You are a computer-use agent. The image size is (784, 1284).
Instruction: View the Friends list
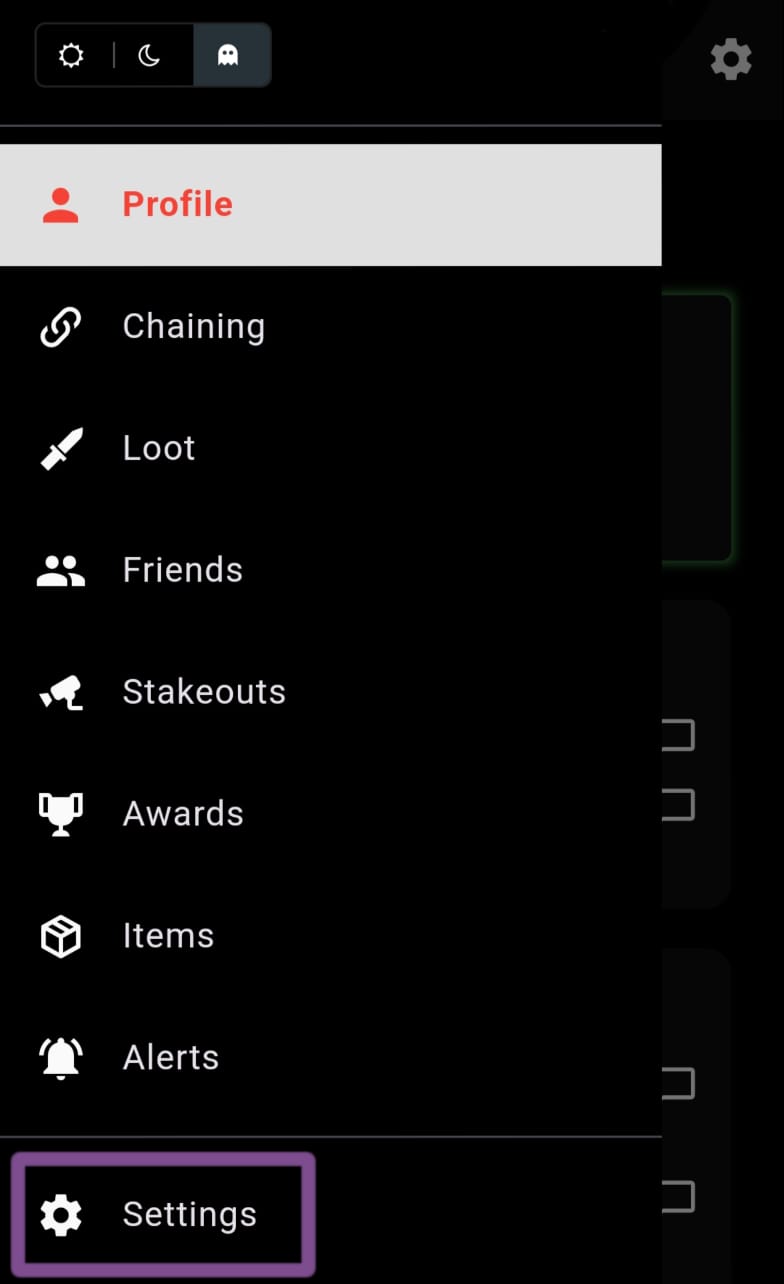tap(330, 571)
